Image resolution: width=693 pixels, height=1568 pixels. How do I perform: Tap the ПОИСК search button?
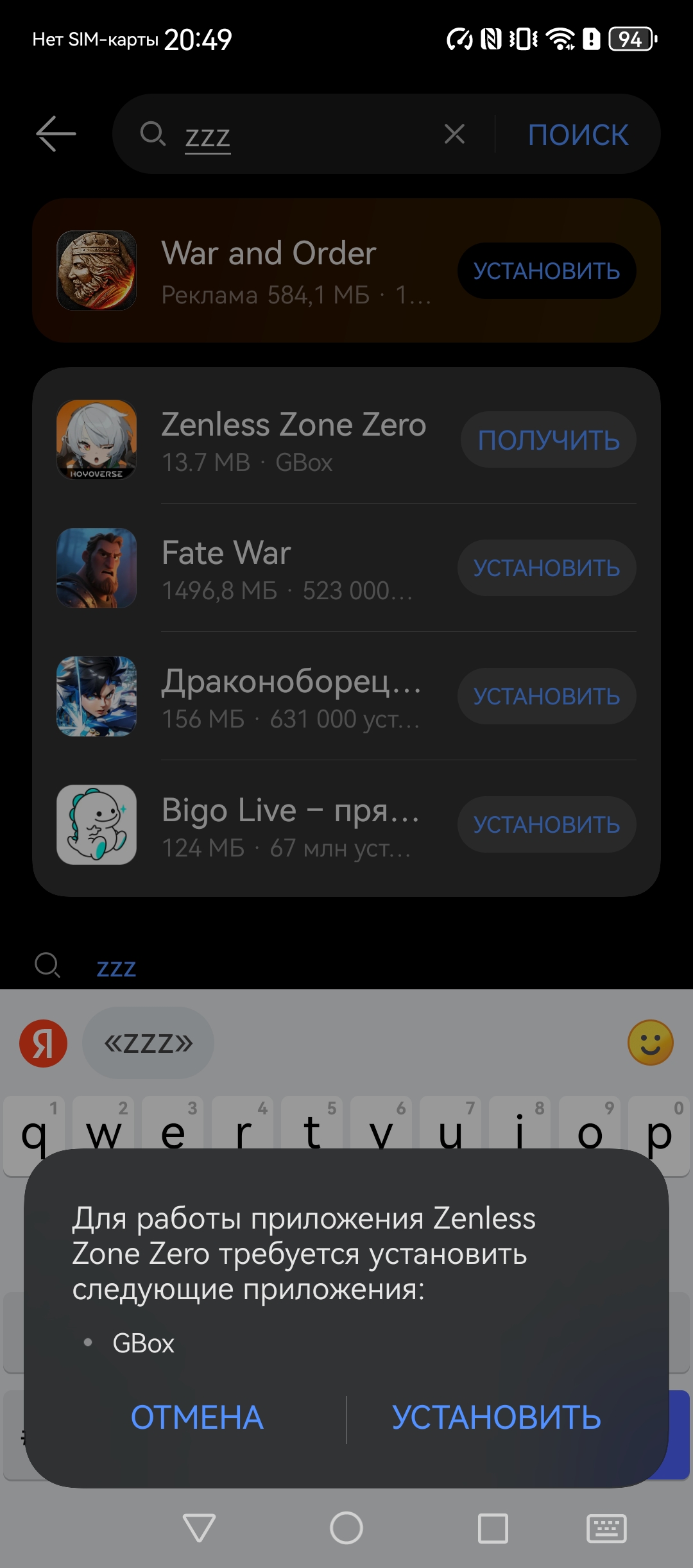[x=577, y=135]
